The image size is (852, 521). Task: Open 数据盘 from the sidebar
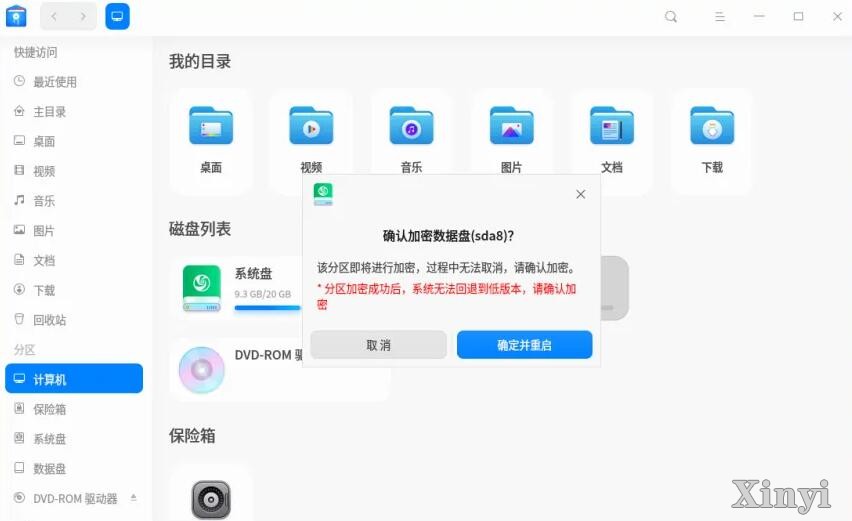tap(49, 468)
